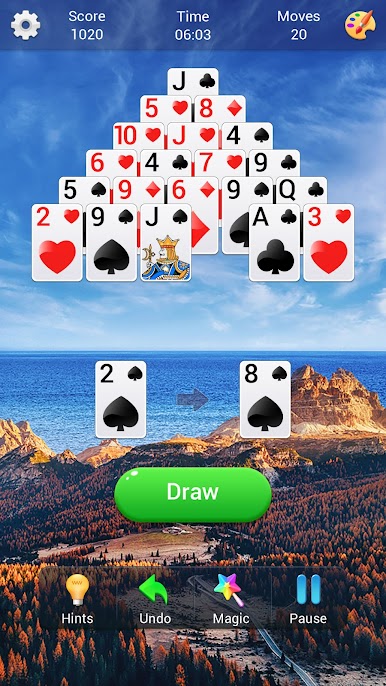The image size is (386, 686).
Task: Select the 2 of spades stock card
Action: 121,399
